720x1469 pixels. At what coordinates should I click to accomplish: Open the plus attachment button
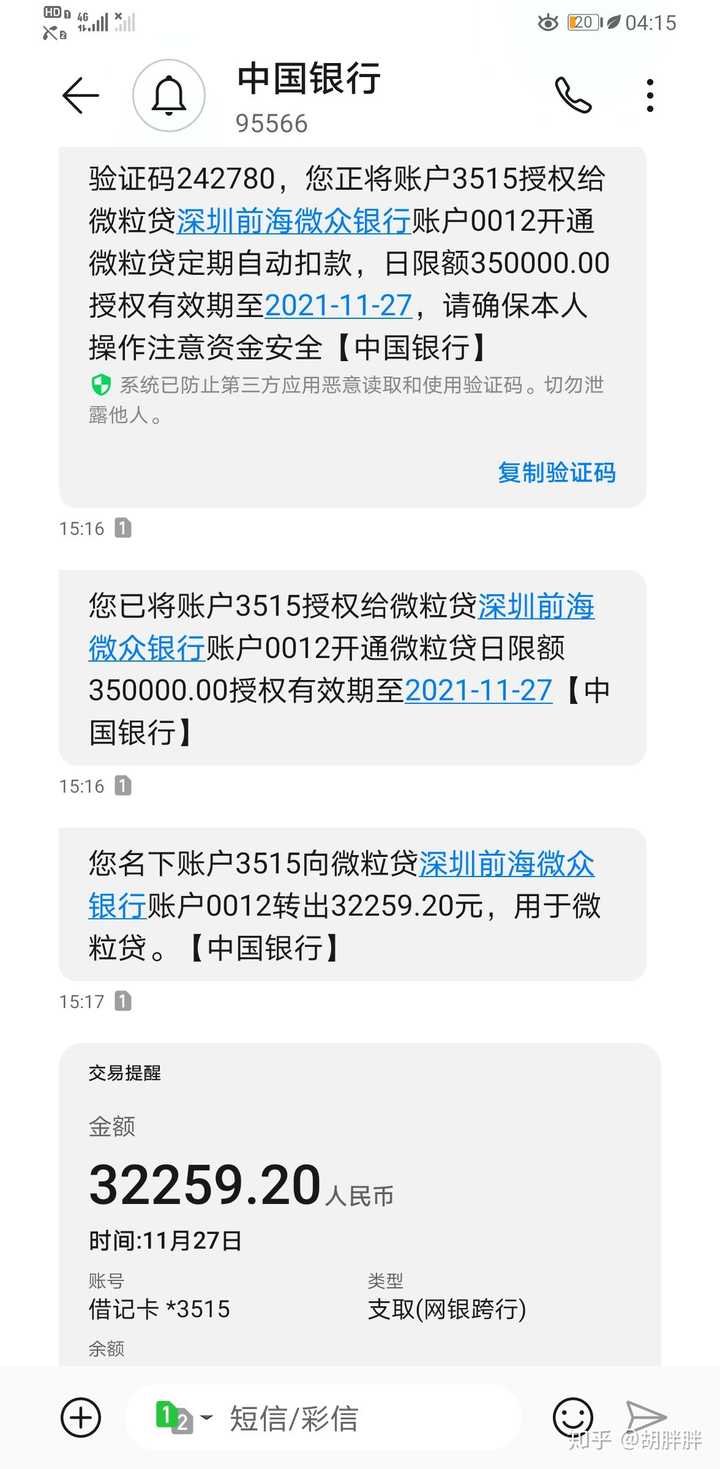(x=81, y=1417)
